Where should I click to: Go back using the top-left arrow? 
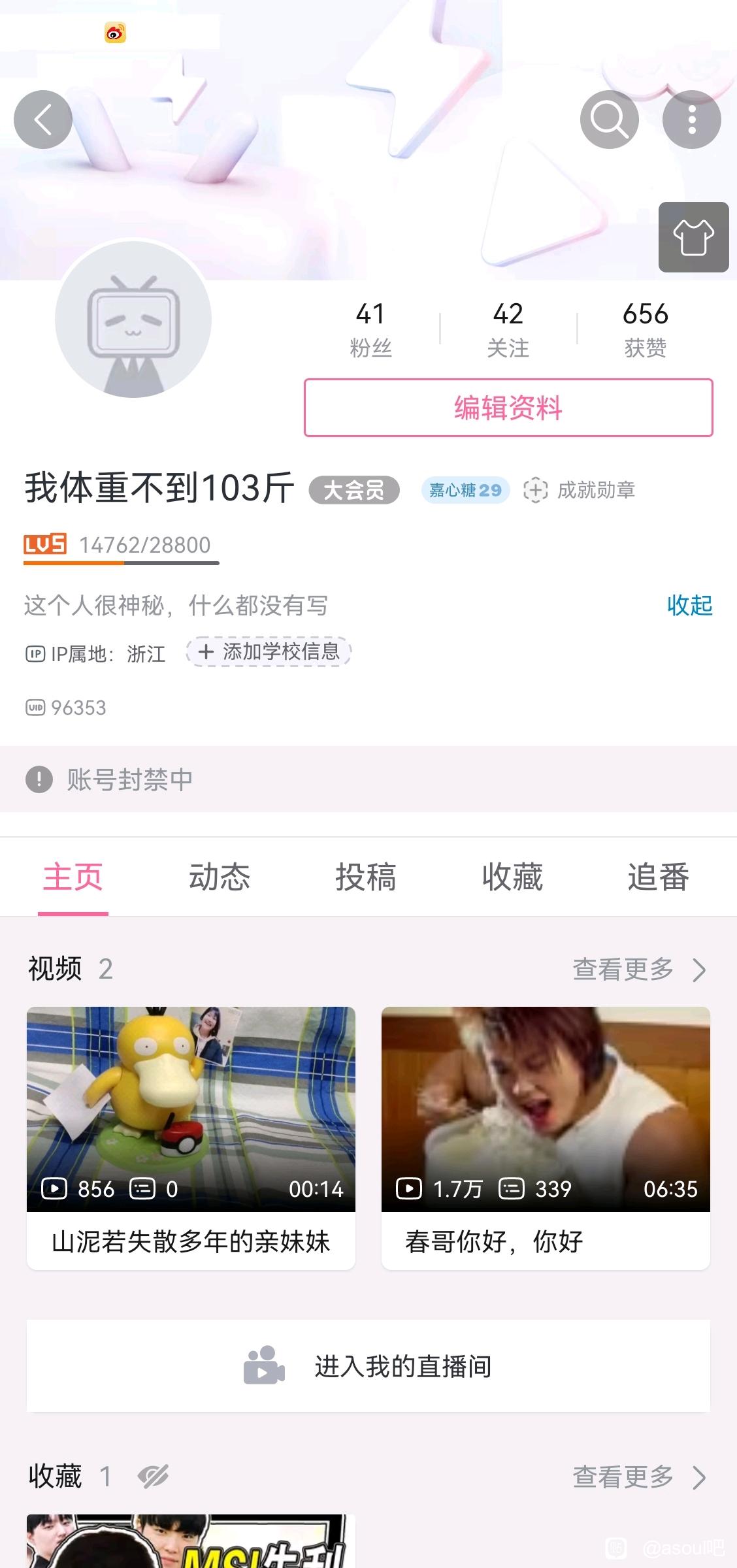43,120
